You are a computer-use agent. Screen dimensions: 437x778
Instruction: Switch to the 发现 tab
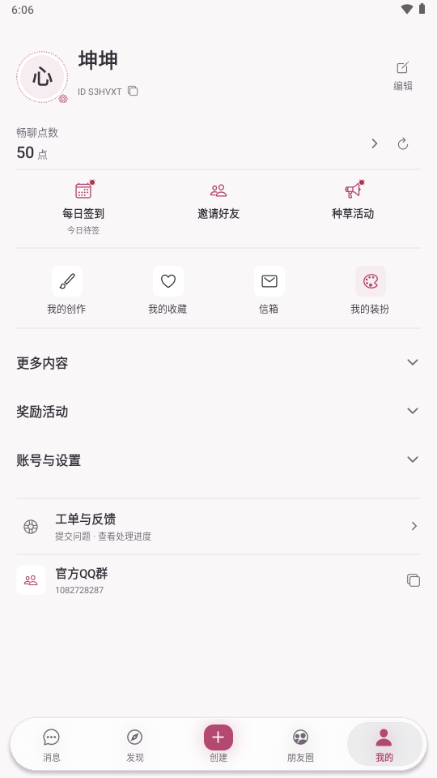click(134, 744)
